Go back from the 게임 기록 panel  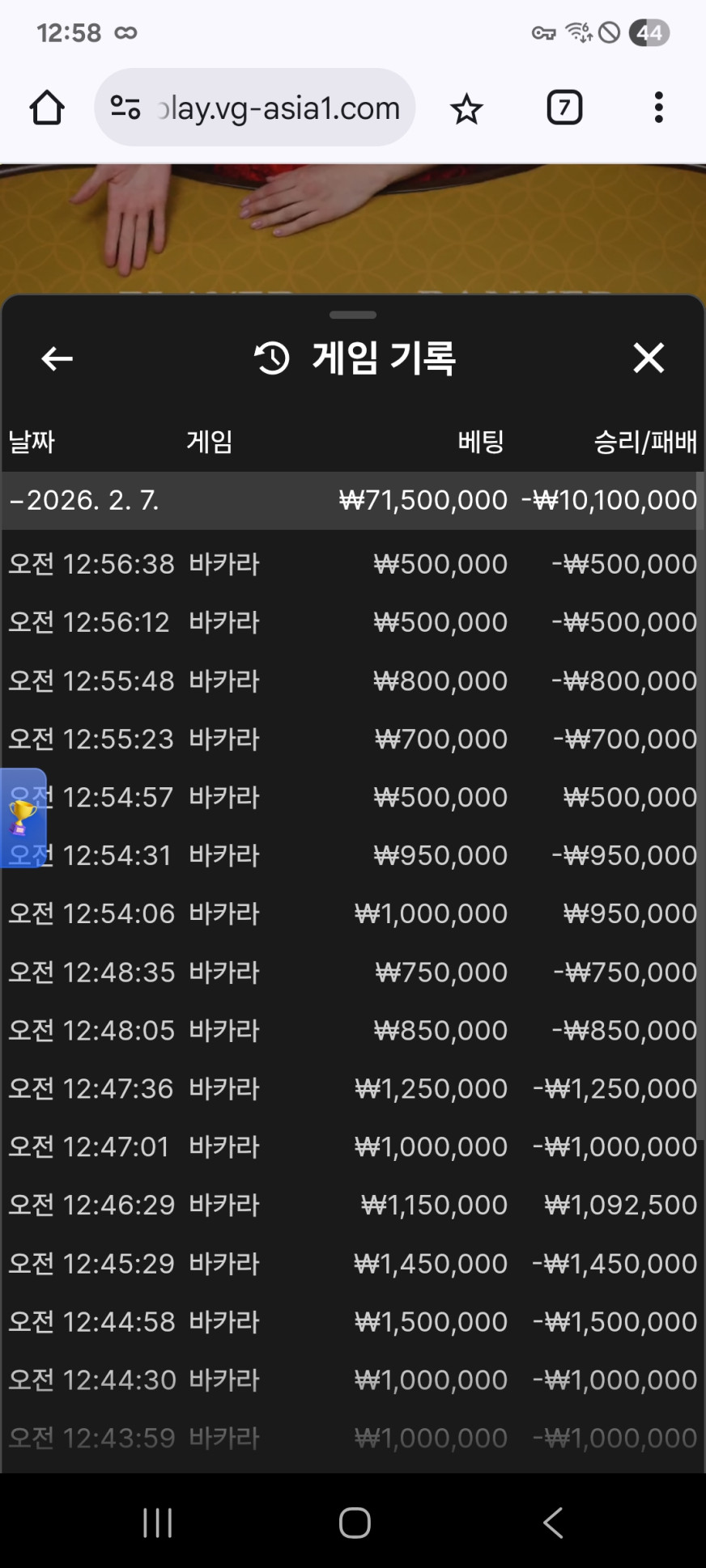57,358
